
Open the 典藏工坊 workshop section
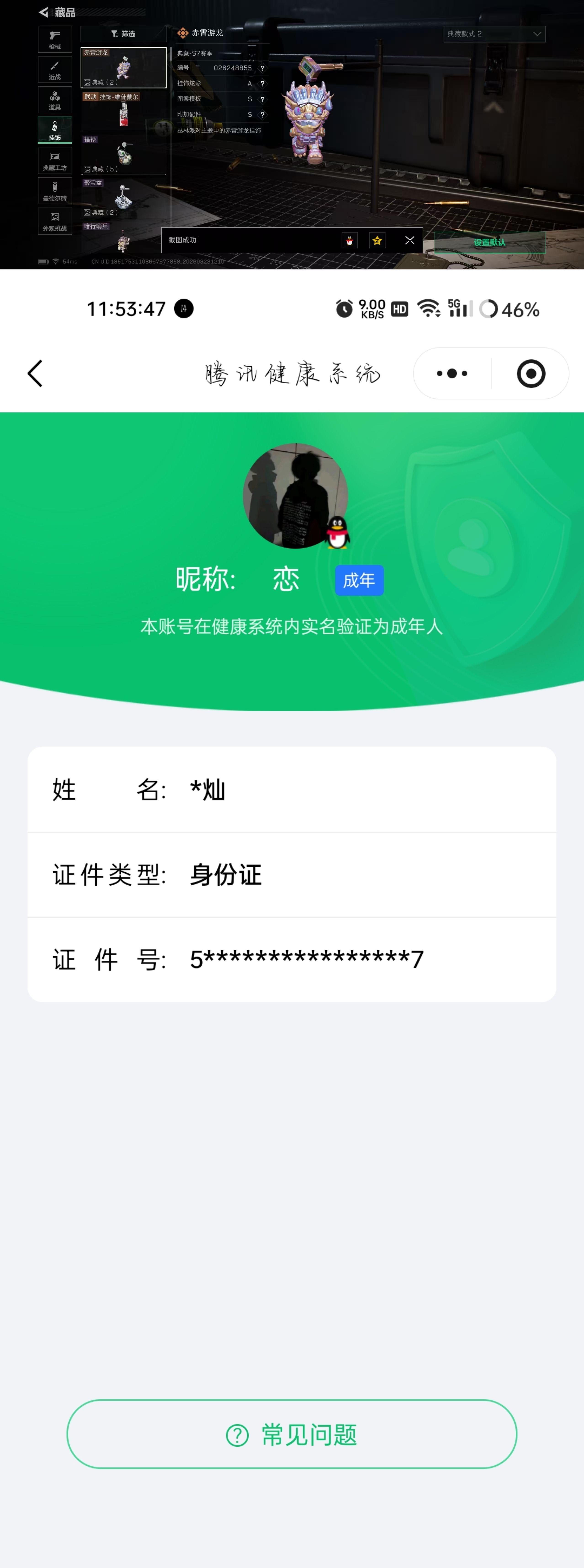[55, 160]
